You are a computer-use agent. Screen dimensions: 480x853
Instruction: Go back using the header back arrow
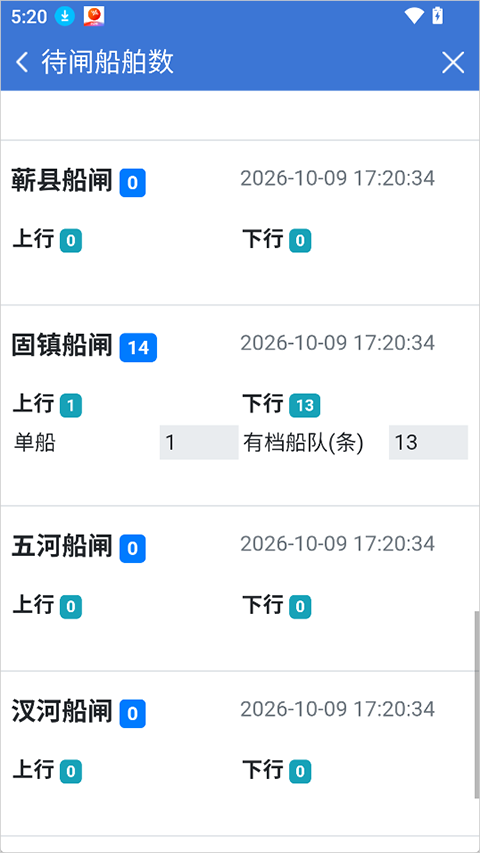coord(22,63)
